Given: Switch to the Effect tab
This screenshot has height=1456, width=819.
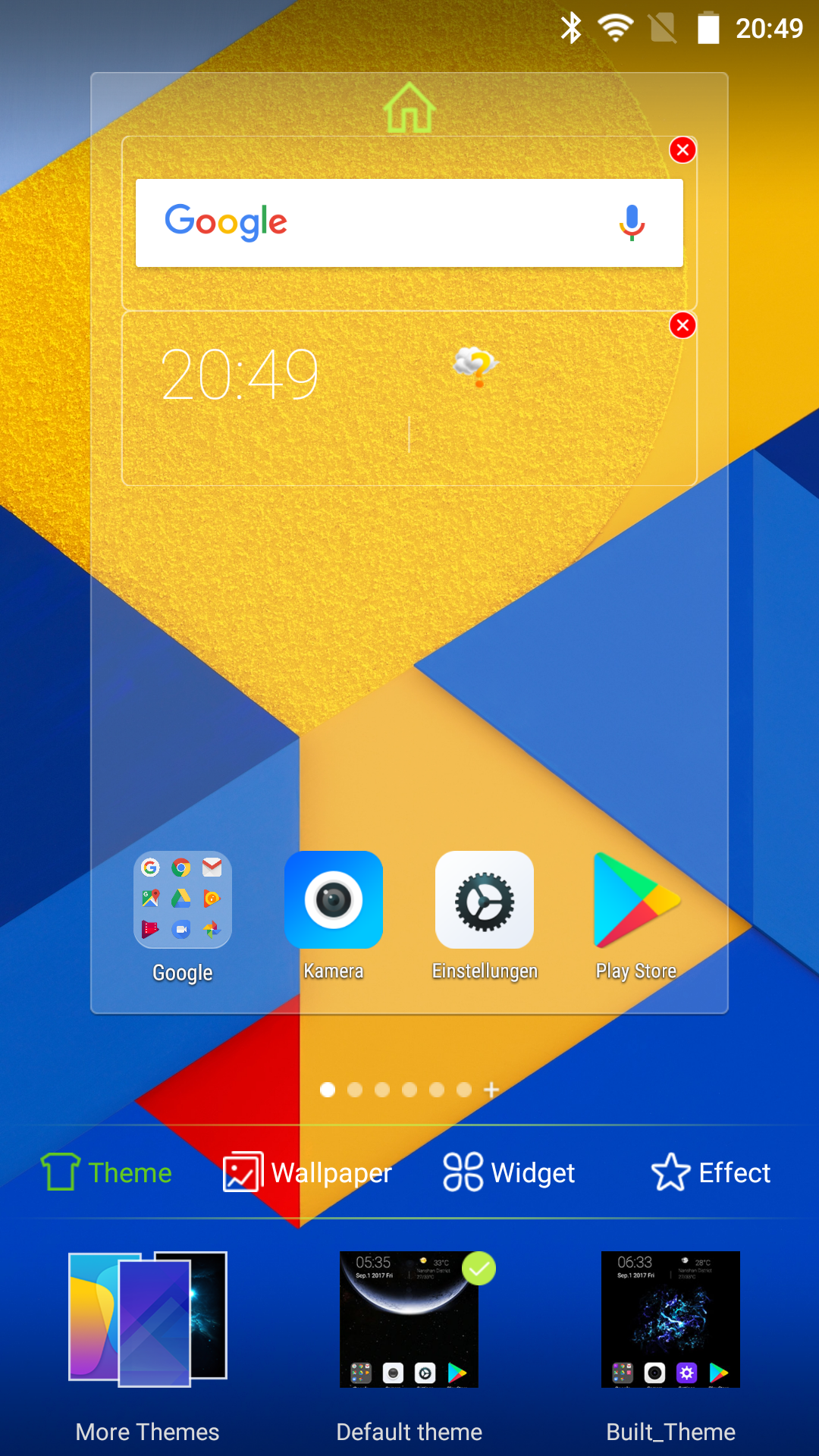Looking at the screenshot, I should (x=711, y=1172).
